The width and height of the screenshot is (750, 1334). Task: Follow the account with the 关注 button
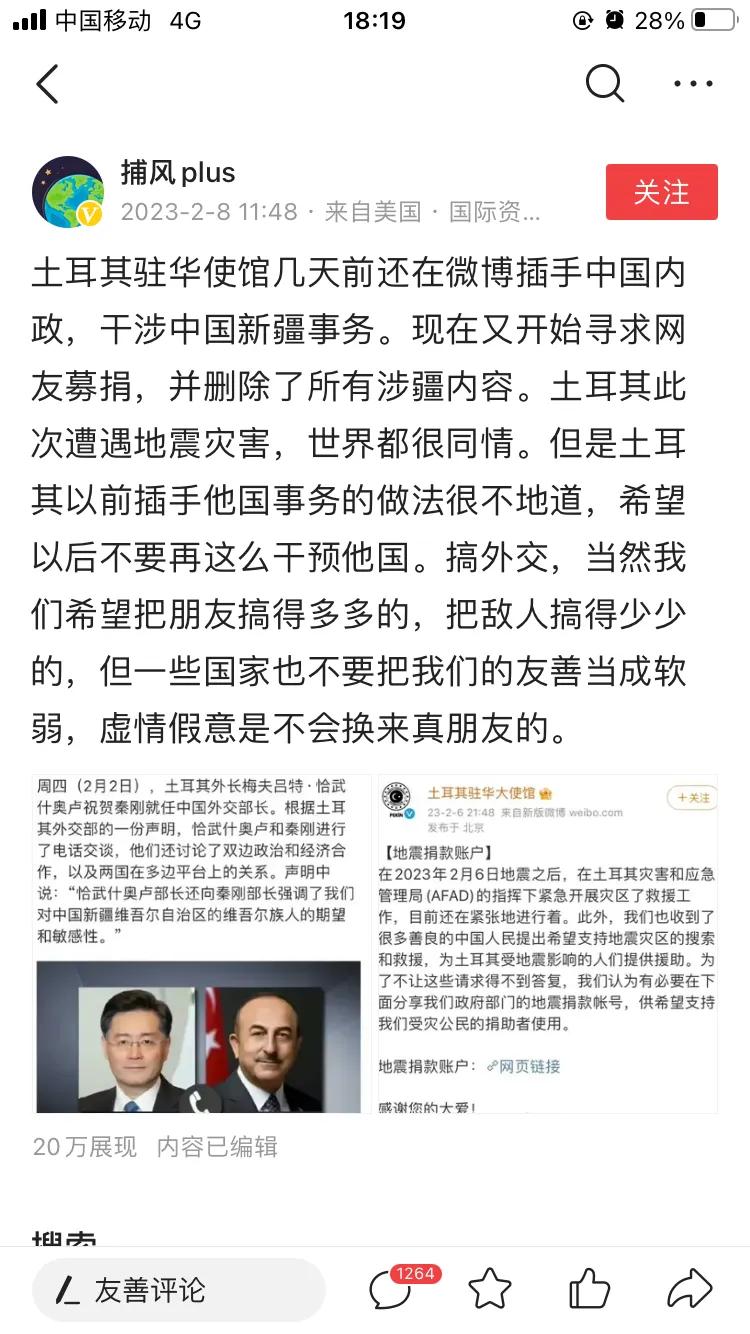coord(661,192)
